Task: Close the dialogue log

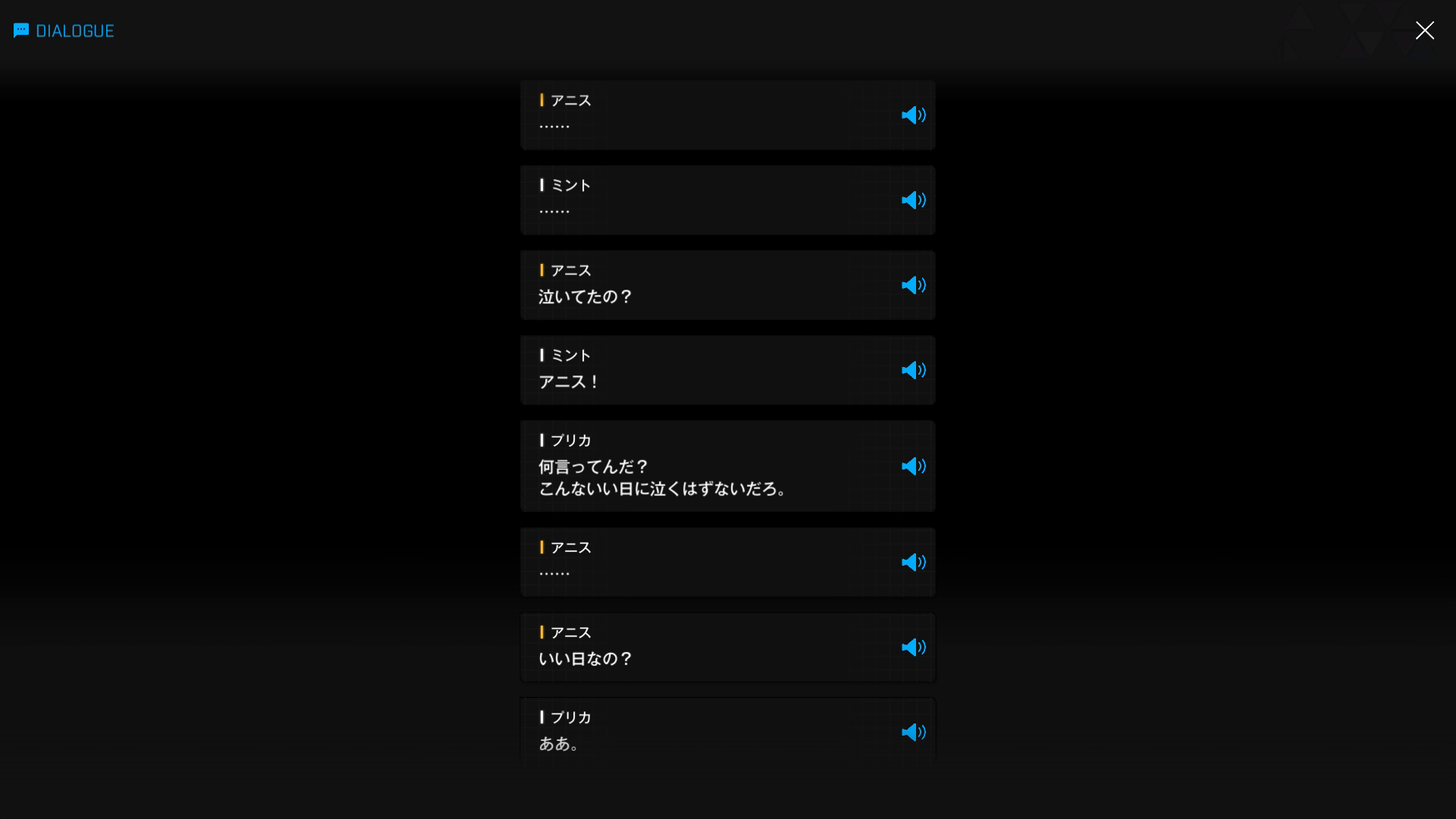Action: [1424, 30]
